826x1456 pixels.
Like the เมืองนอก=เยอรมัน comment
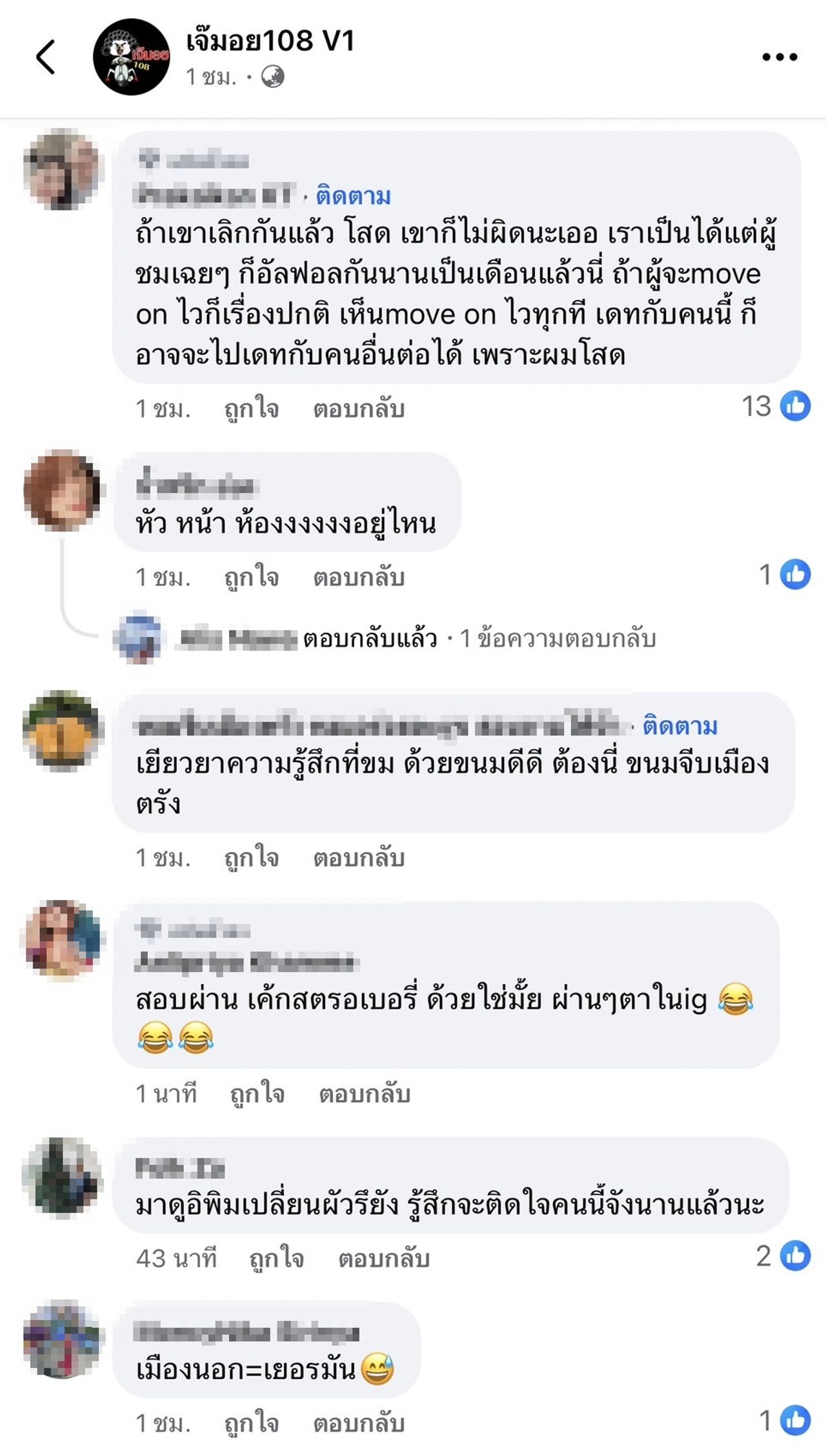251,1422
